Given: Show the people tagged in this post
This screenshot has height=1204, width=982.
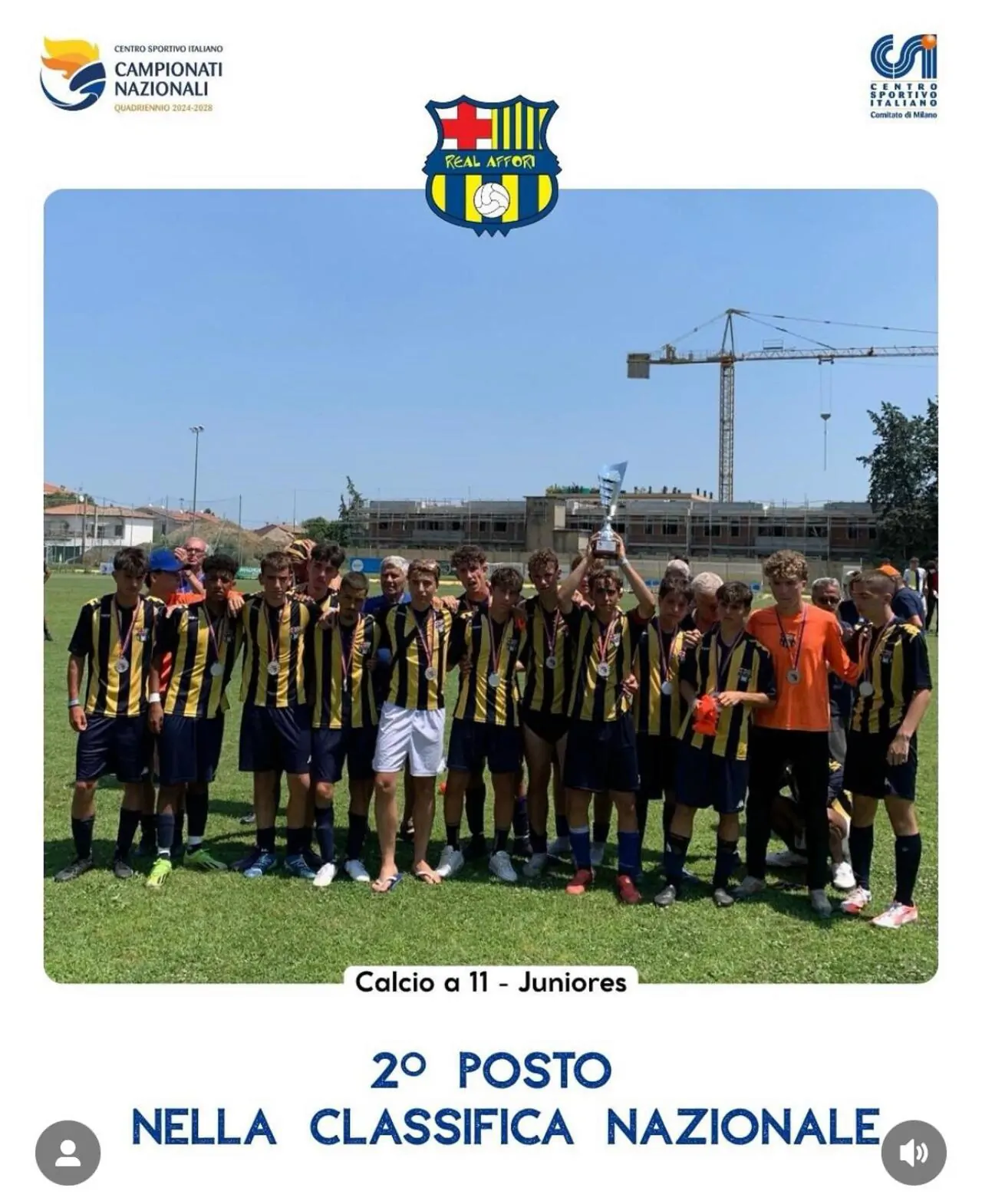Looking at the screenshot, I should [x=68, y=1153].
